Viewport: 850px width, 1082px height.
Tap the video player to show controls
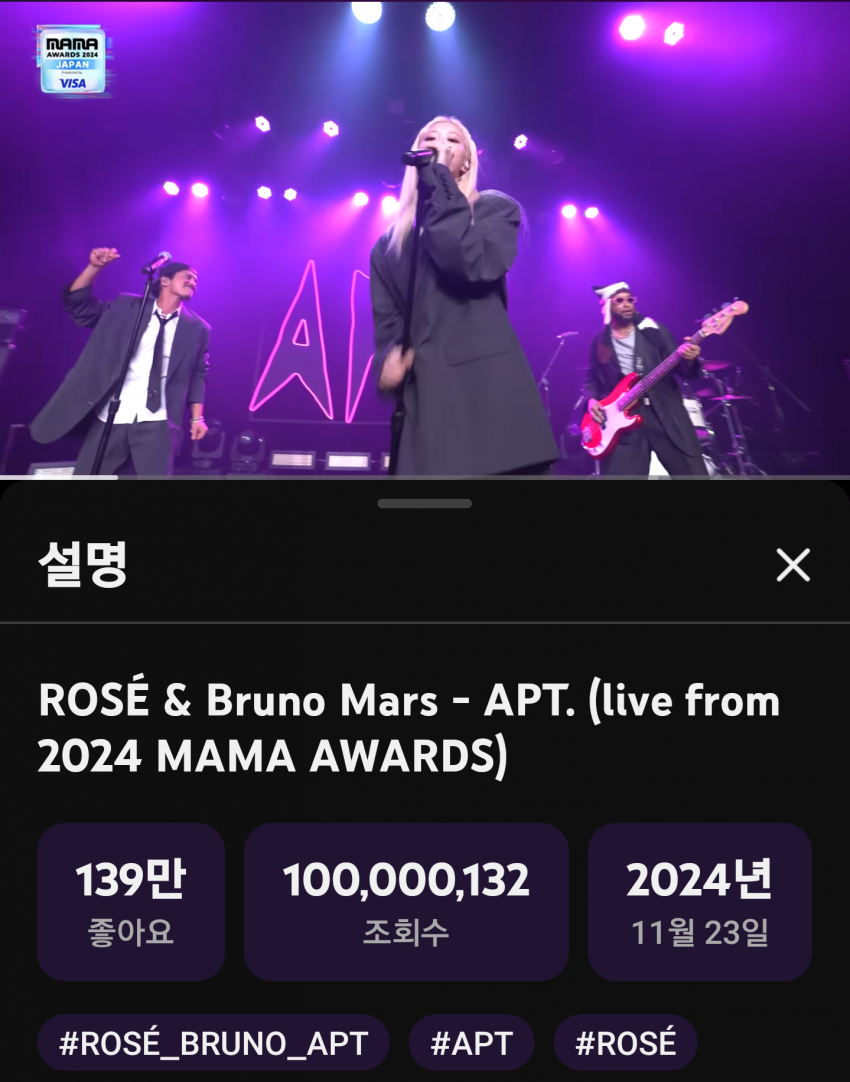coord(425,240)
